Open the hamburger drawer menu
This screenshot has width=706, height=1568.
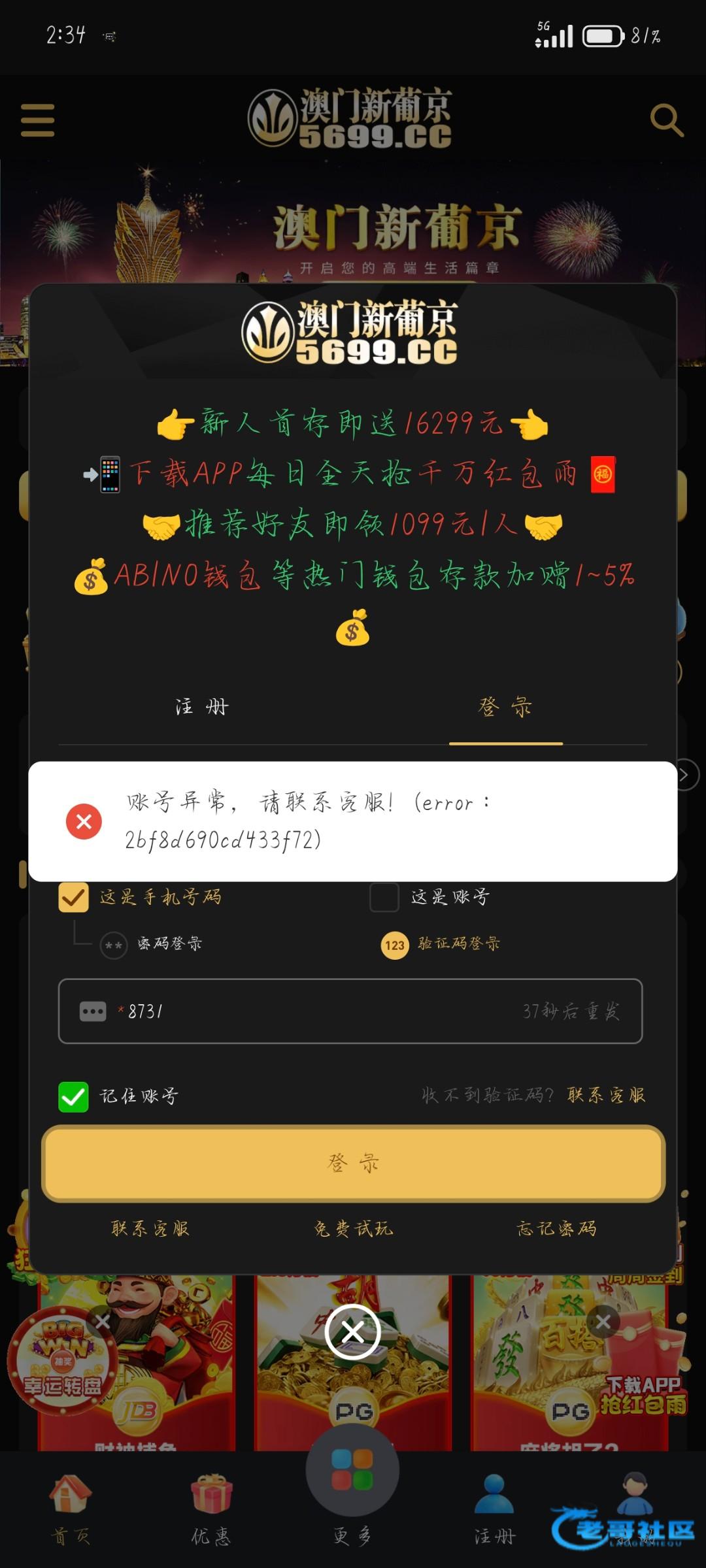pyautogui.click(x=37, y=120)
